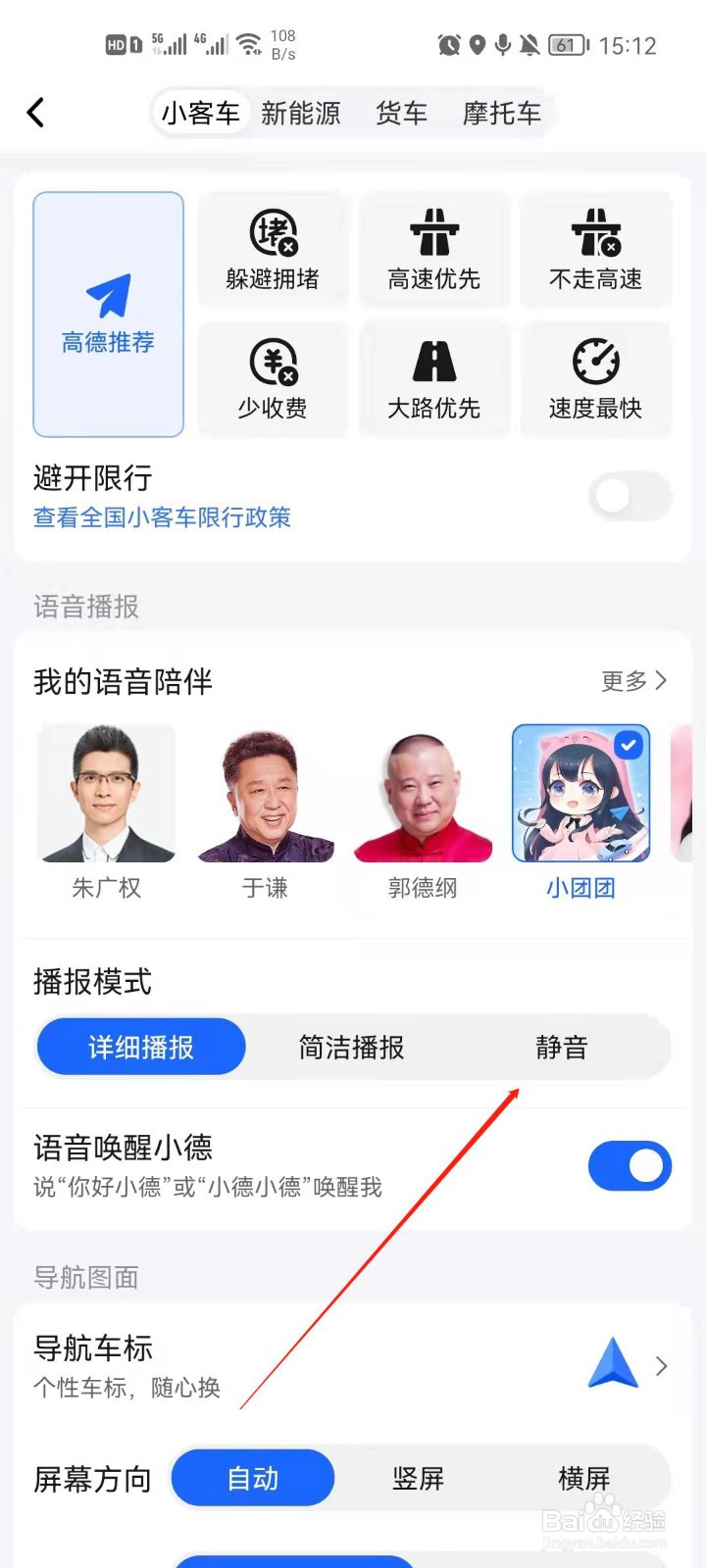Select 静音 broadcast mode
Screen dimensions: 706x1568
(x=560, y=1047)
